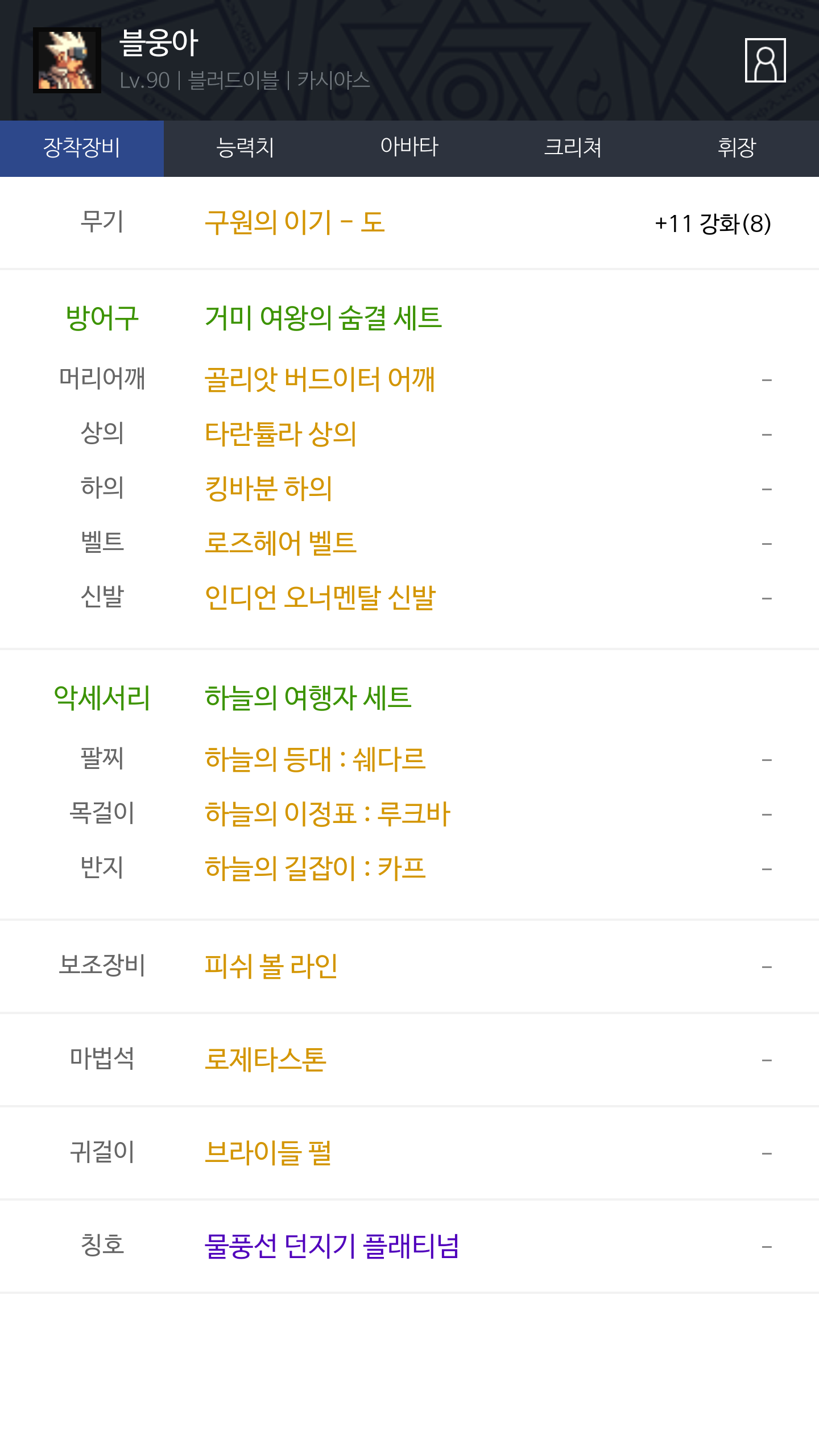The width and height of the screenshot is (819, 1456).
Task: View 타란튤라 상의 details
Action: click(x=280, y=434)
